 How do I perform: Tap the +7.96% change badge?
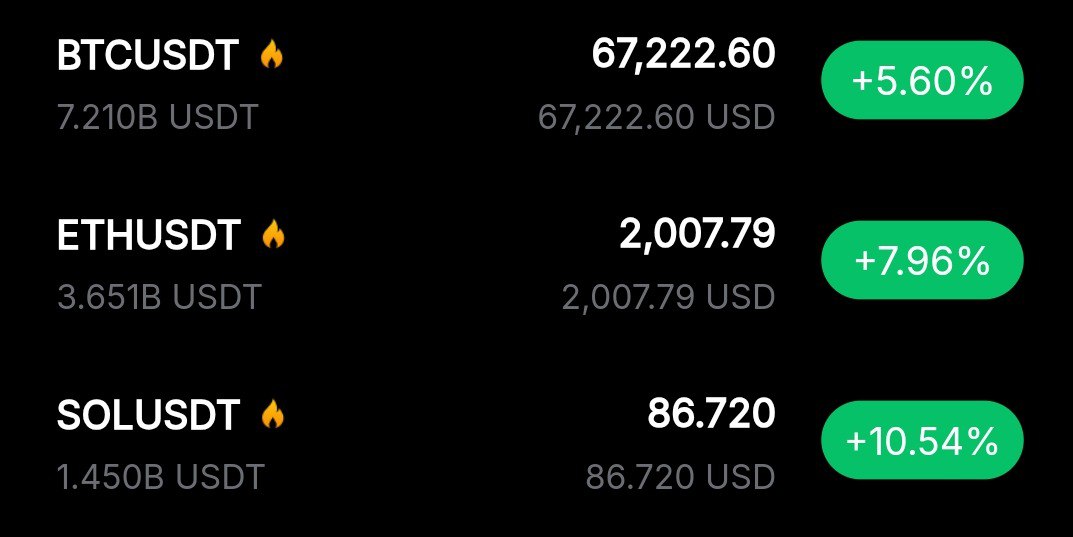tap(921, 261)
